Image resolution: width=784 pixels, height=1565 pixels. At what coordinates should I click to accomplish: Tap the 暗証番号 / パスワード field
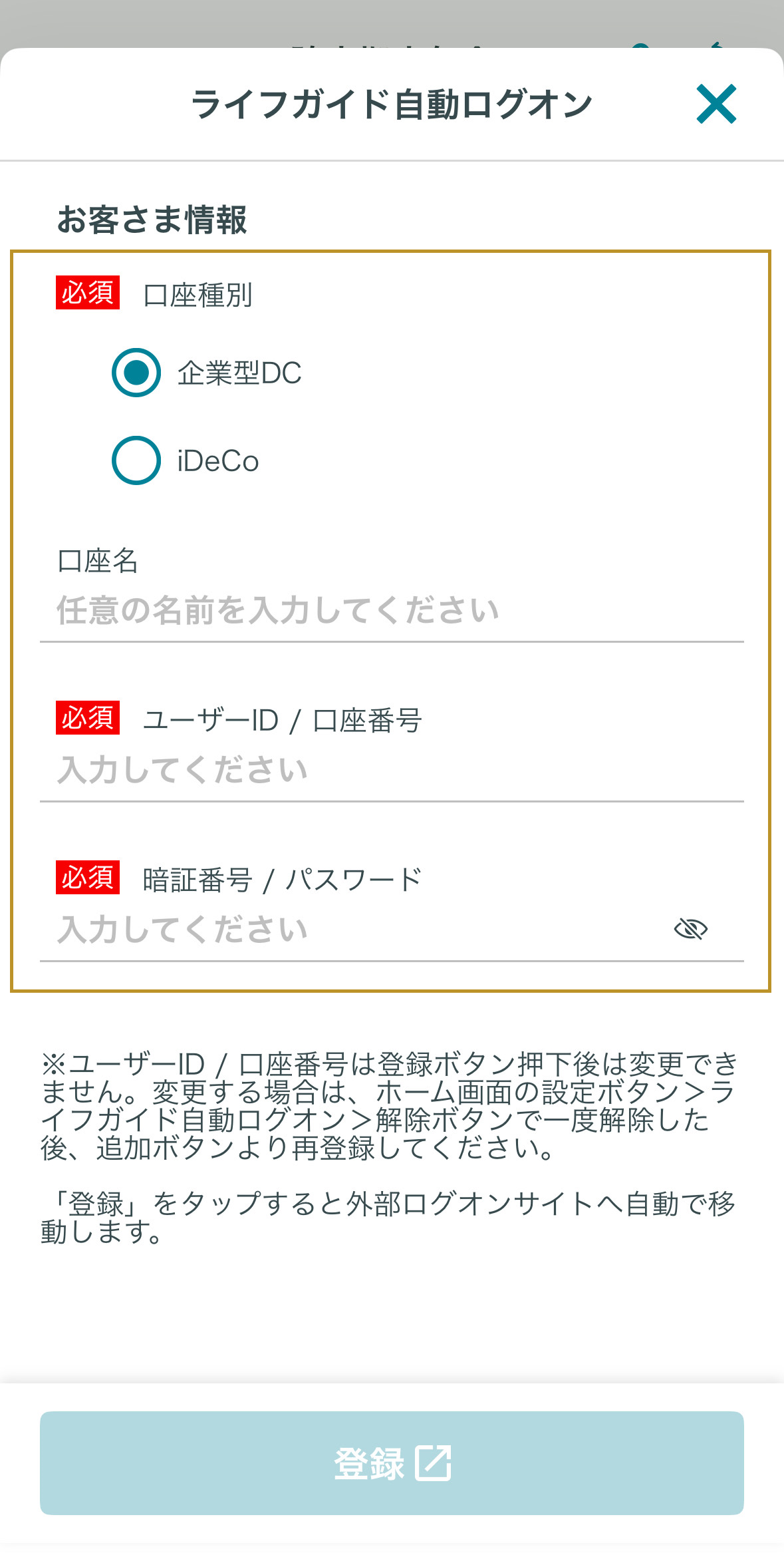[352, 930]
